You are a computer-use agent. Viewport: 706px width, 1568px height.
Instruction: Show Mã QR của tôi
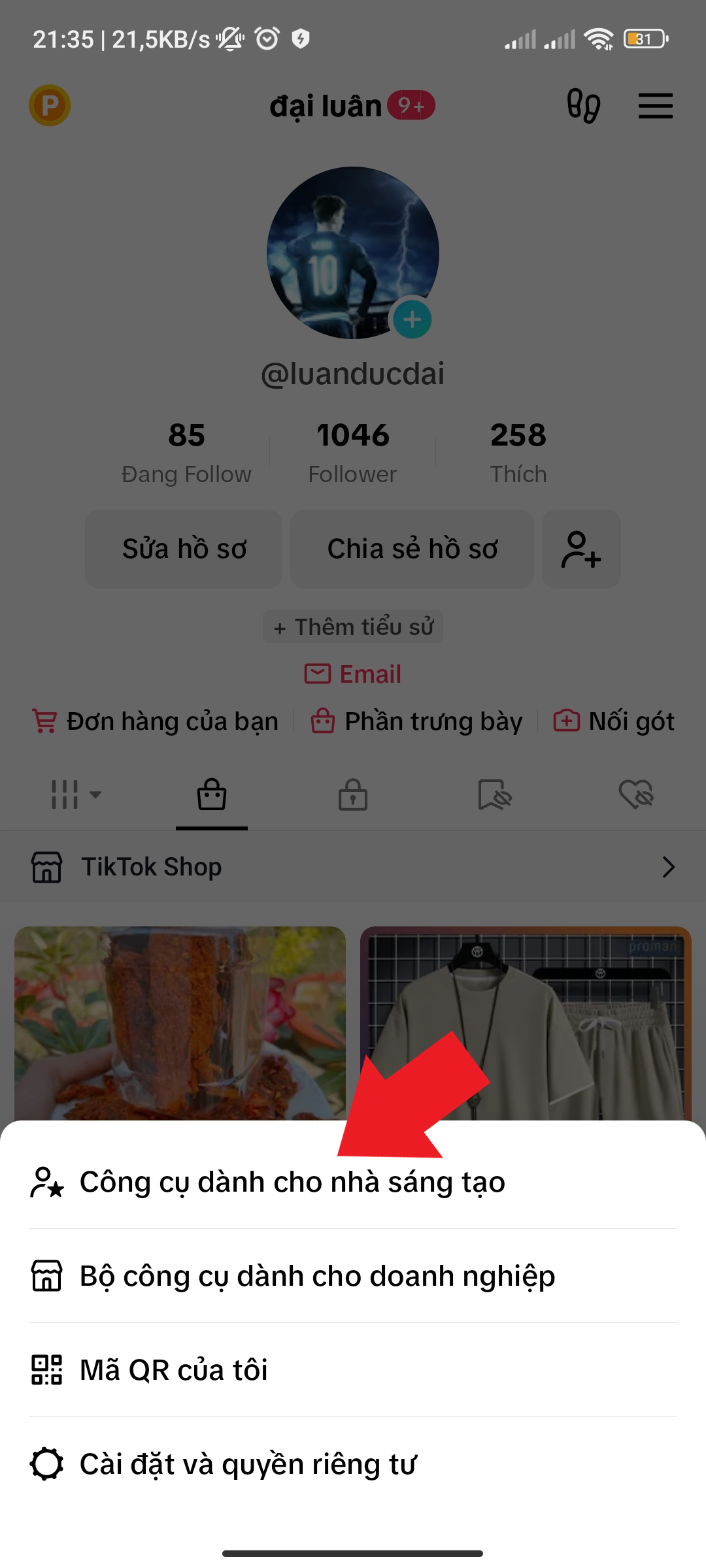pos(173,1370)
